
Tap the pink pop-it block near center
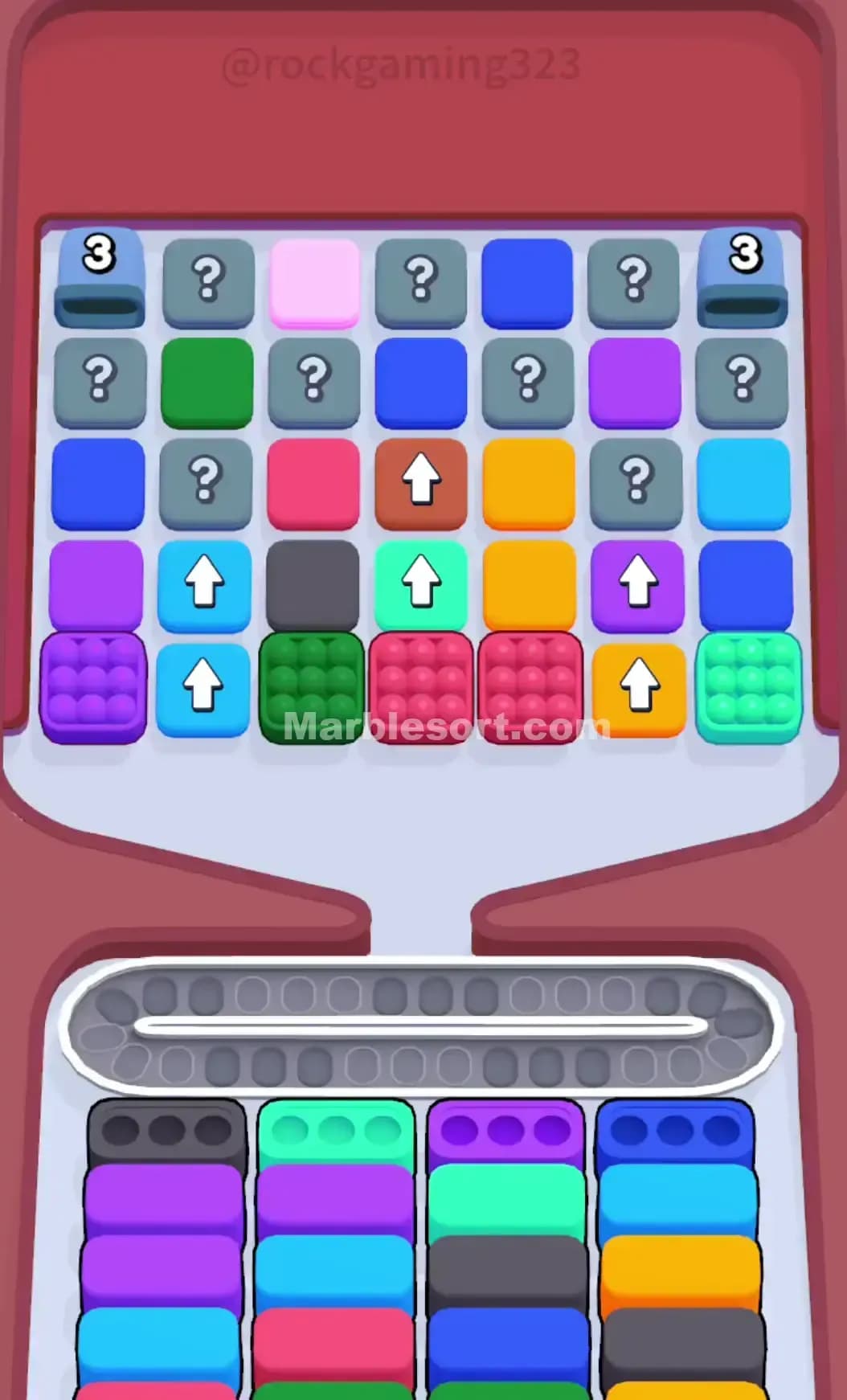coord(421,690)
